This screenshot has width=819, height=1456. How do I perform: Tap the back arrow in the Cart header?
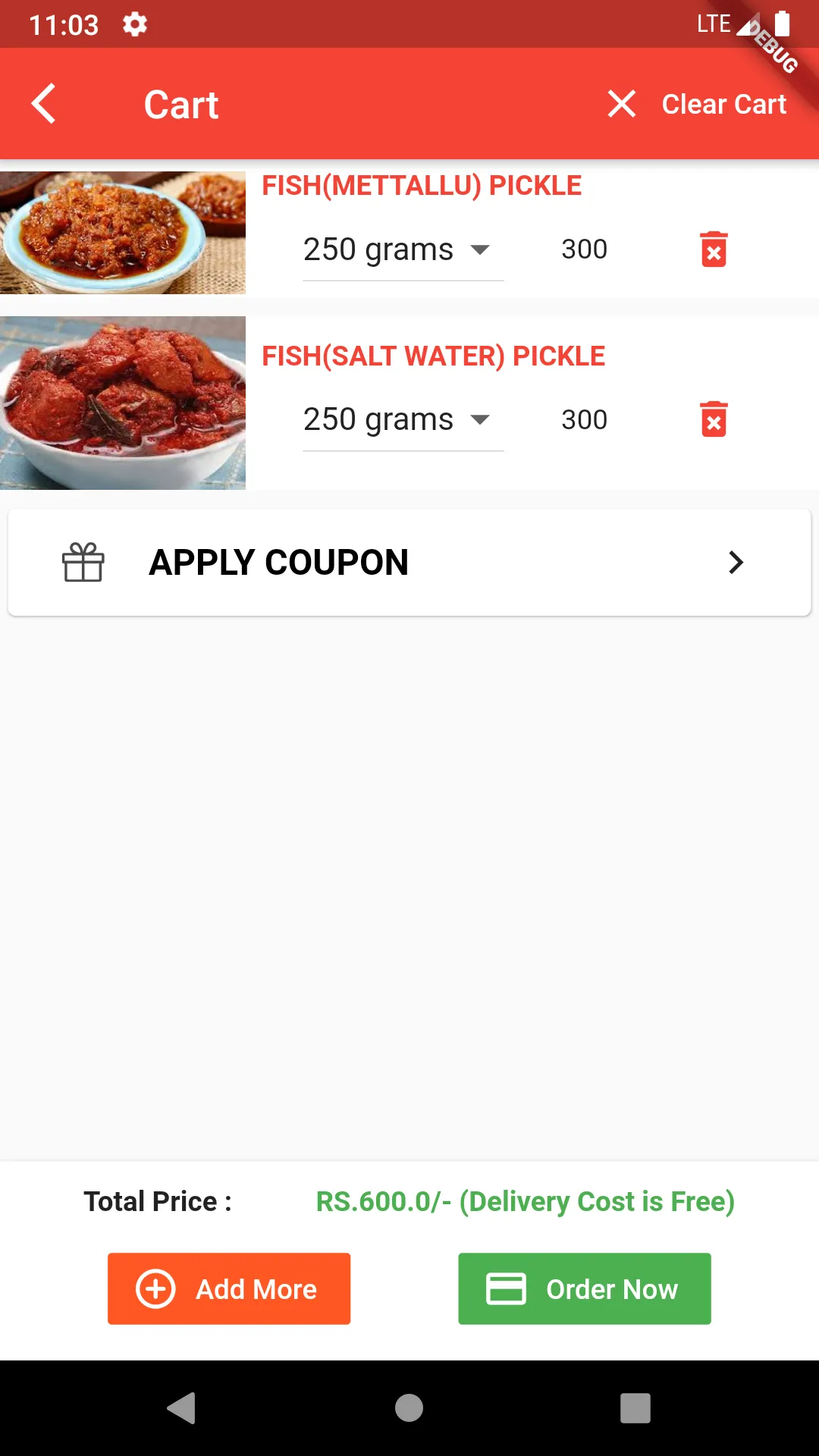(x=43, y=104)
